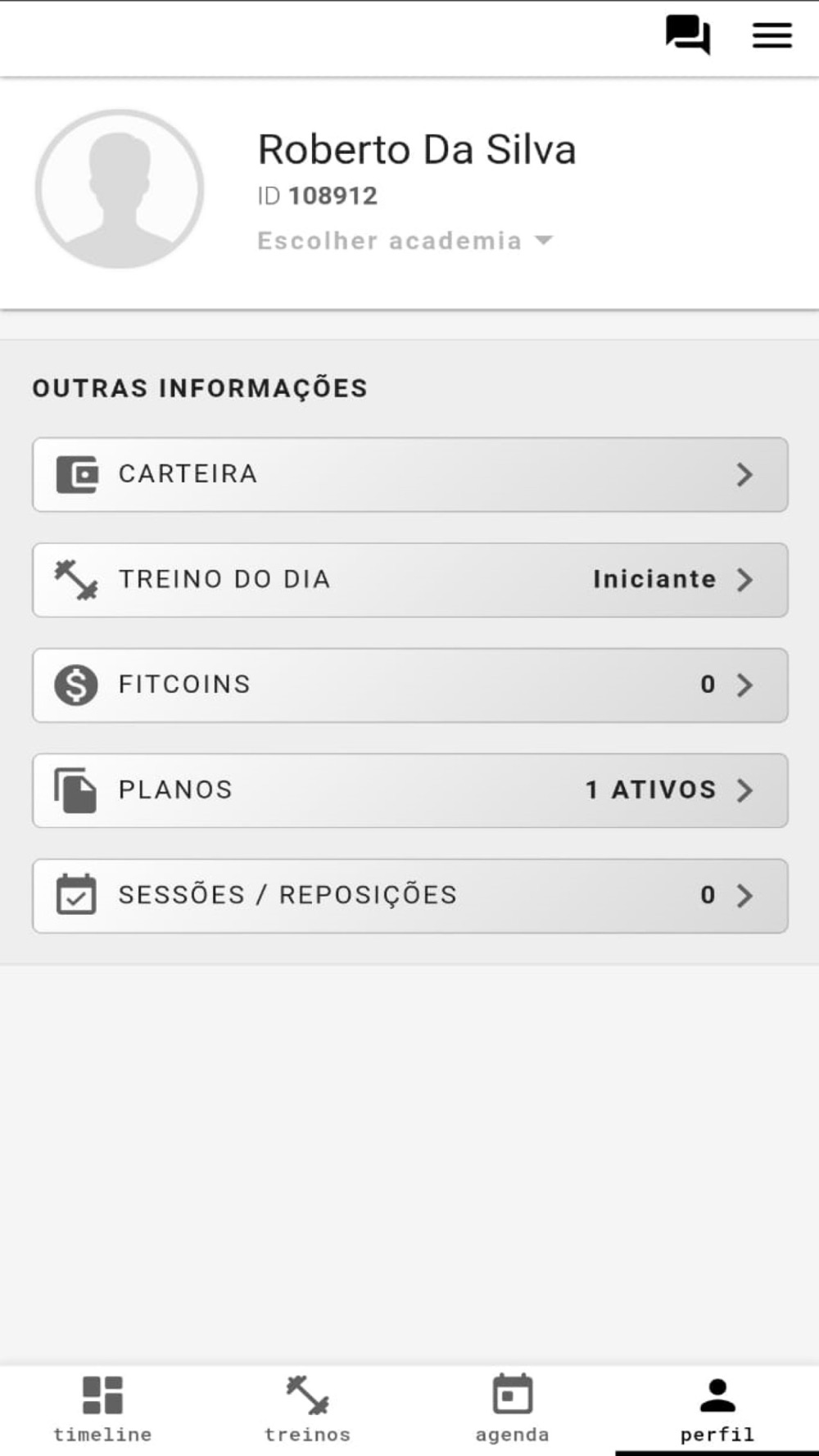
Task: Switch to the timeline tab
Action: click(x=102, y=1410)
